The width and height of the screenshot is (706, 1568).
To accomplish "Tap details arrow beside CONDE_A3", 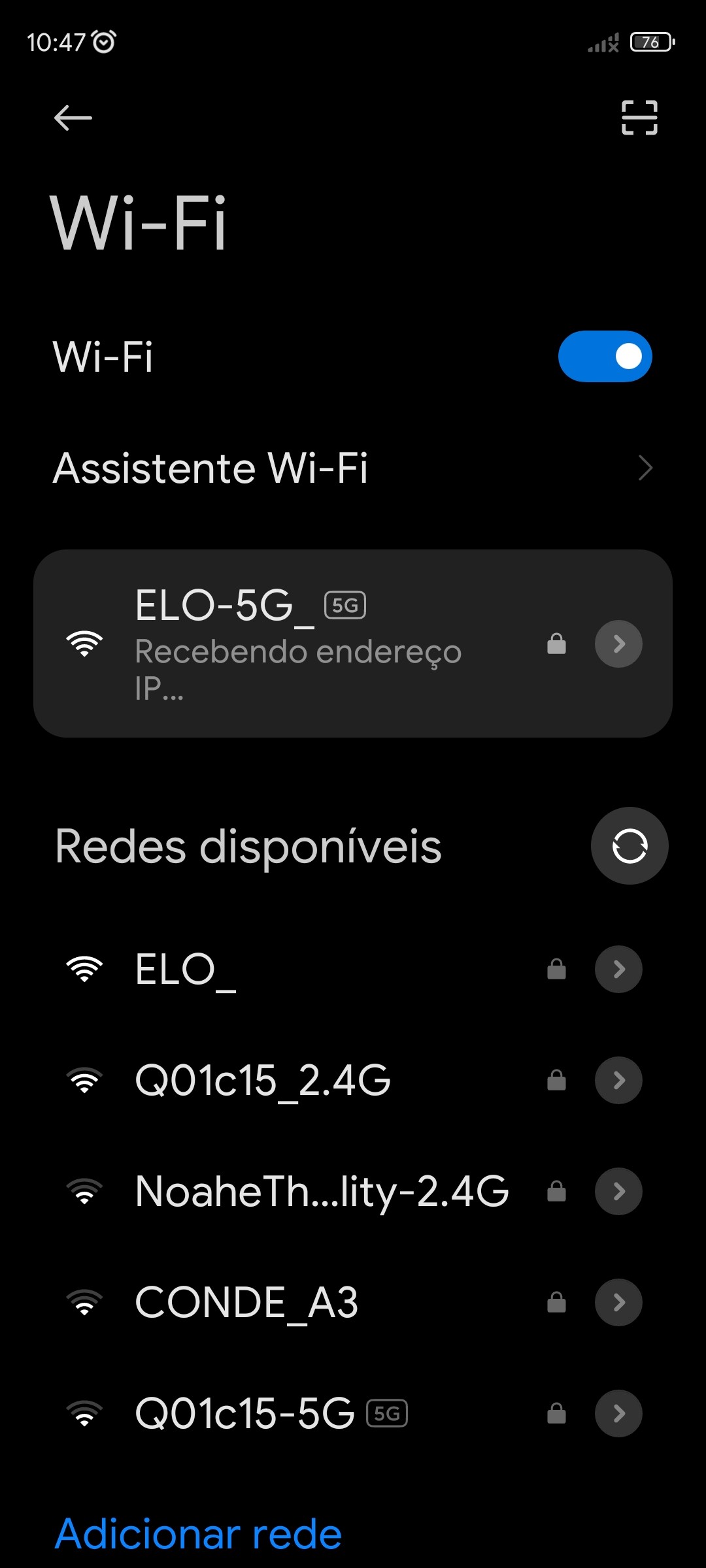I will pyautogui.click(x=618, y=1303).
